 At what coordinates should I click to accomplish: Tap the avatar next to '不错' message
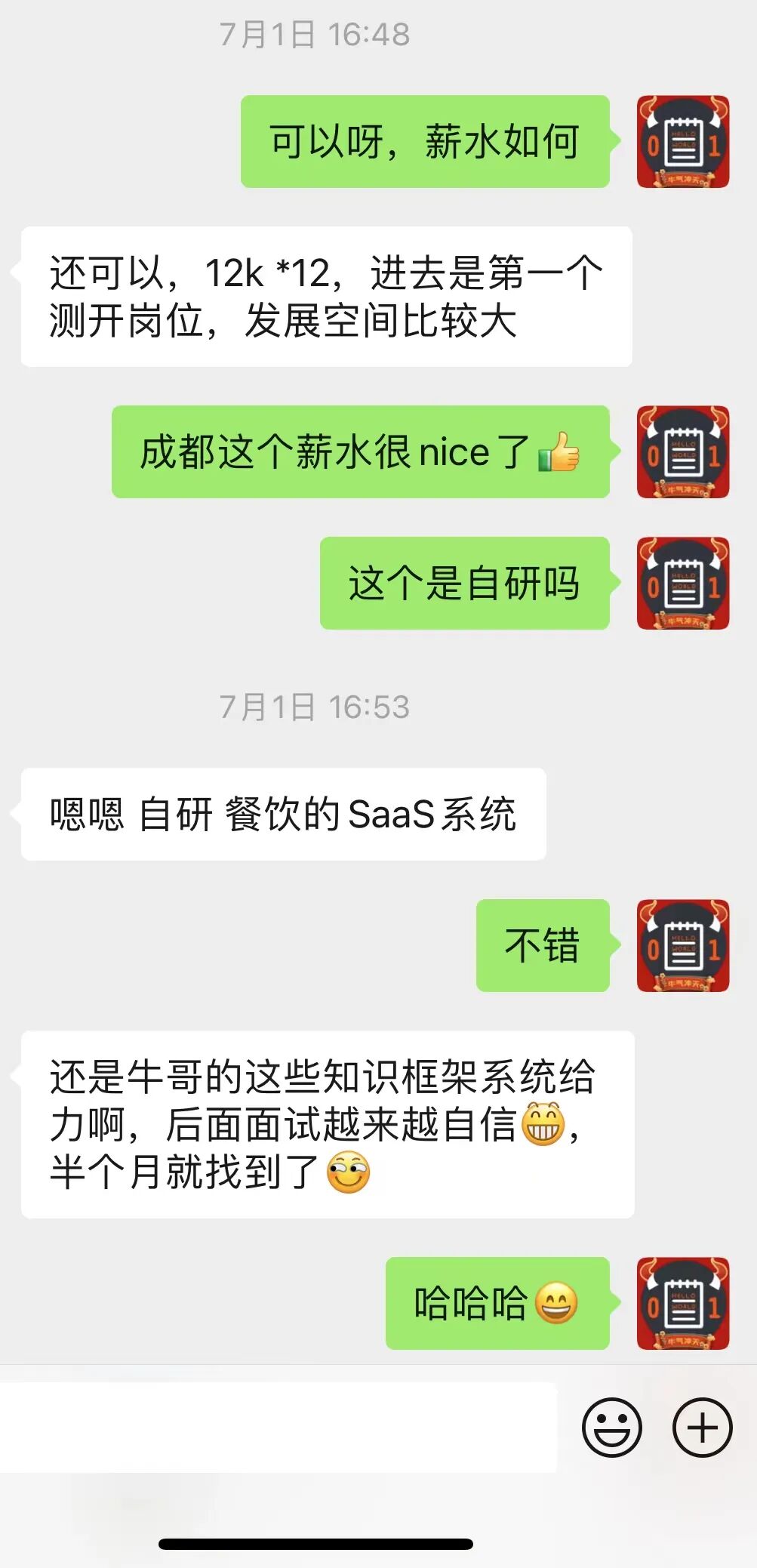(682, 944)
